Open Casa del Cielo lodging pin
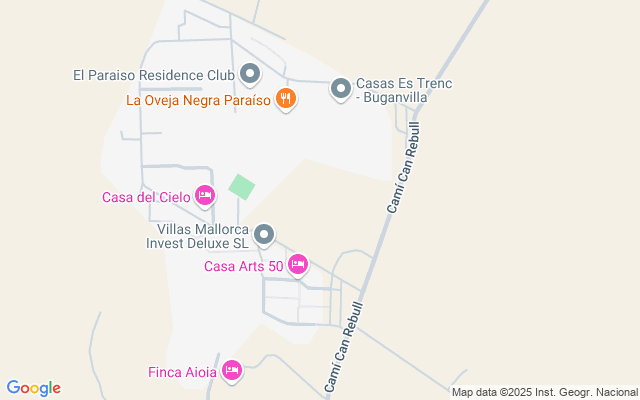Image resolution: width=640 pixels, height=400 pixels. [205, 196]
